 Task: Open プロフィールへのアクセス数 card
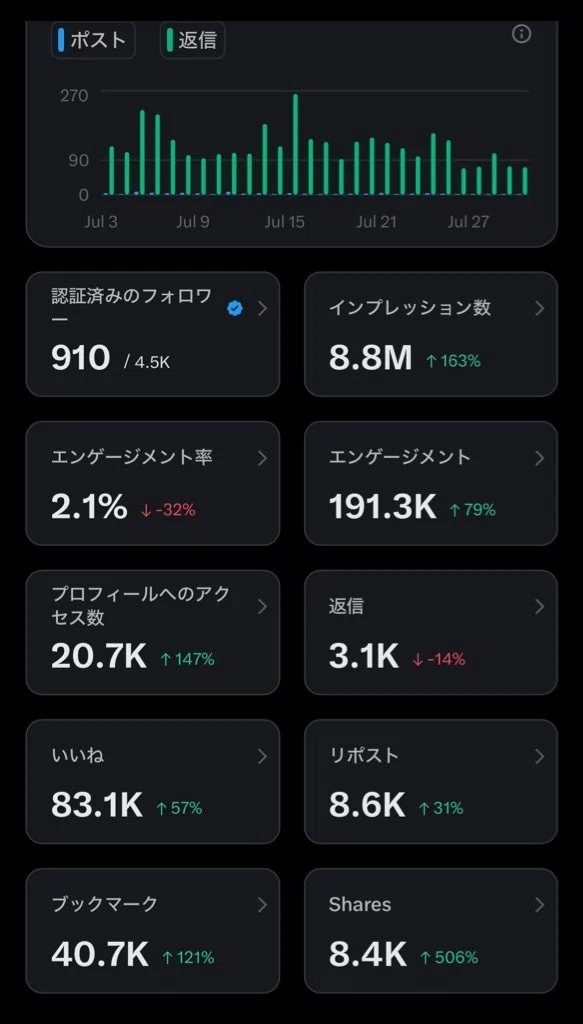(x=153, y=632)
